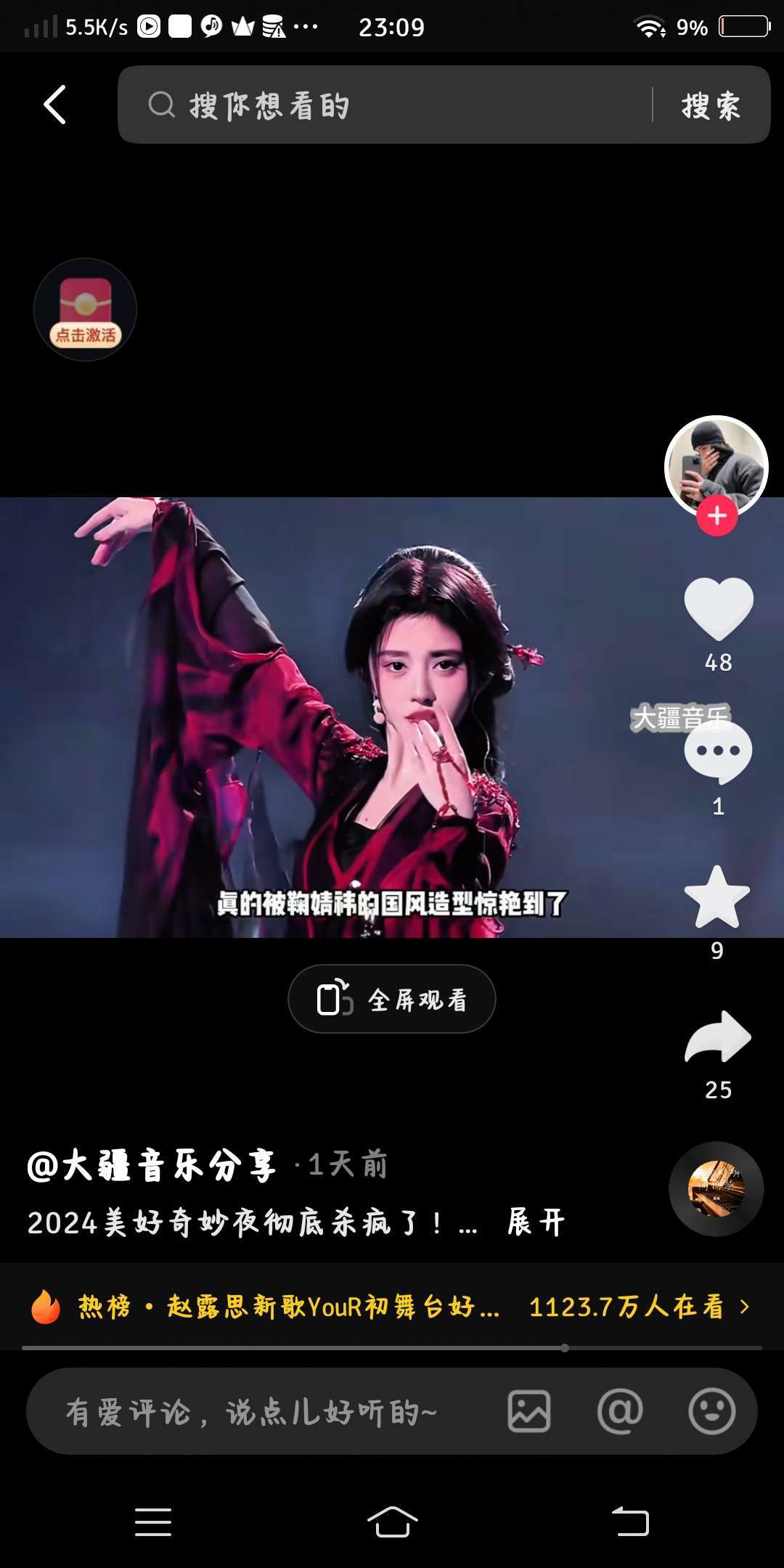
Task: Favorite the video with the star icon
Action: (x=717, y=897)
